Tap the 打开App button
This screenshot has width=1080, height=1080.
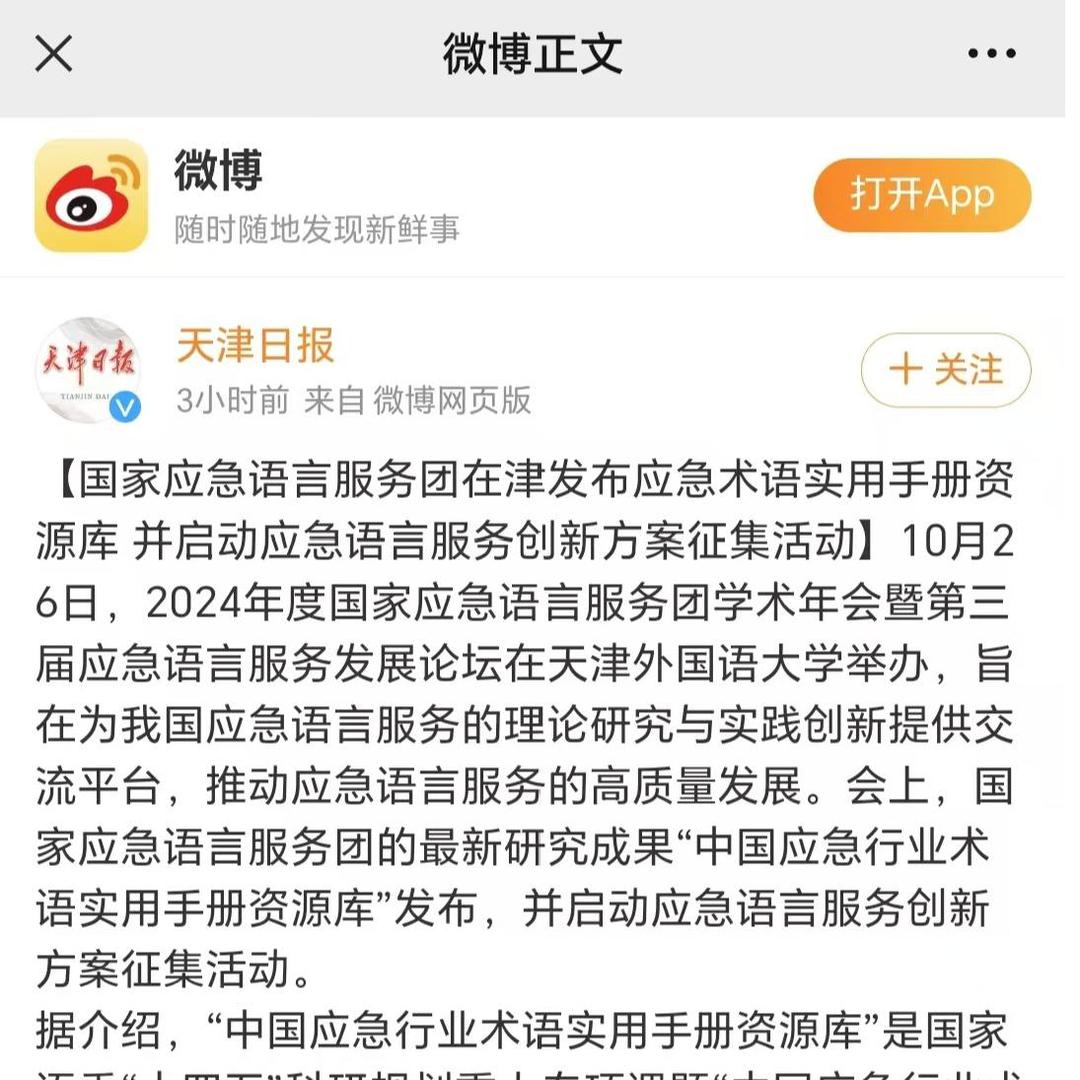(x=921, y=195)
